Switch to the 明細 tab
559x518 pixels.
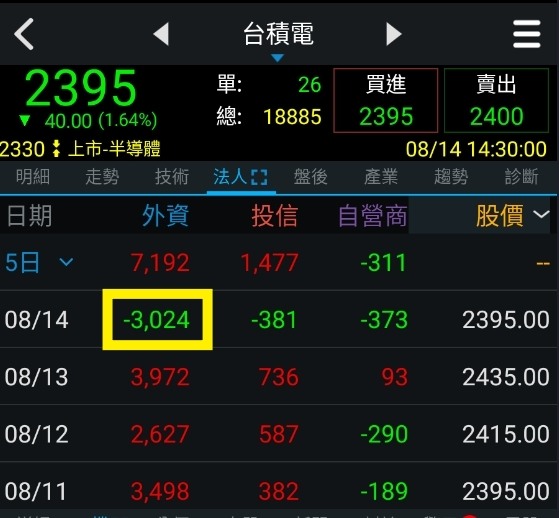(33, 177)
